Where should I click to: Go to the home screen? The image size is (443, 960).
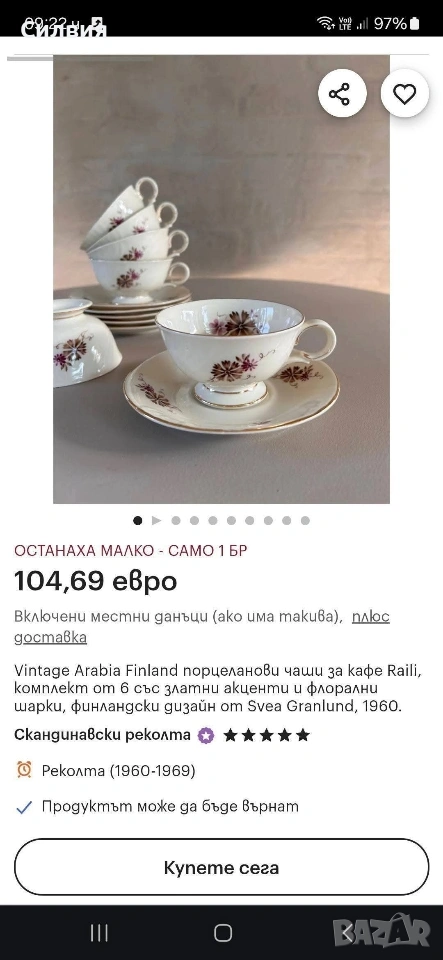tap(223, 932)
